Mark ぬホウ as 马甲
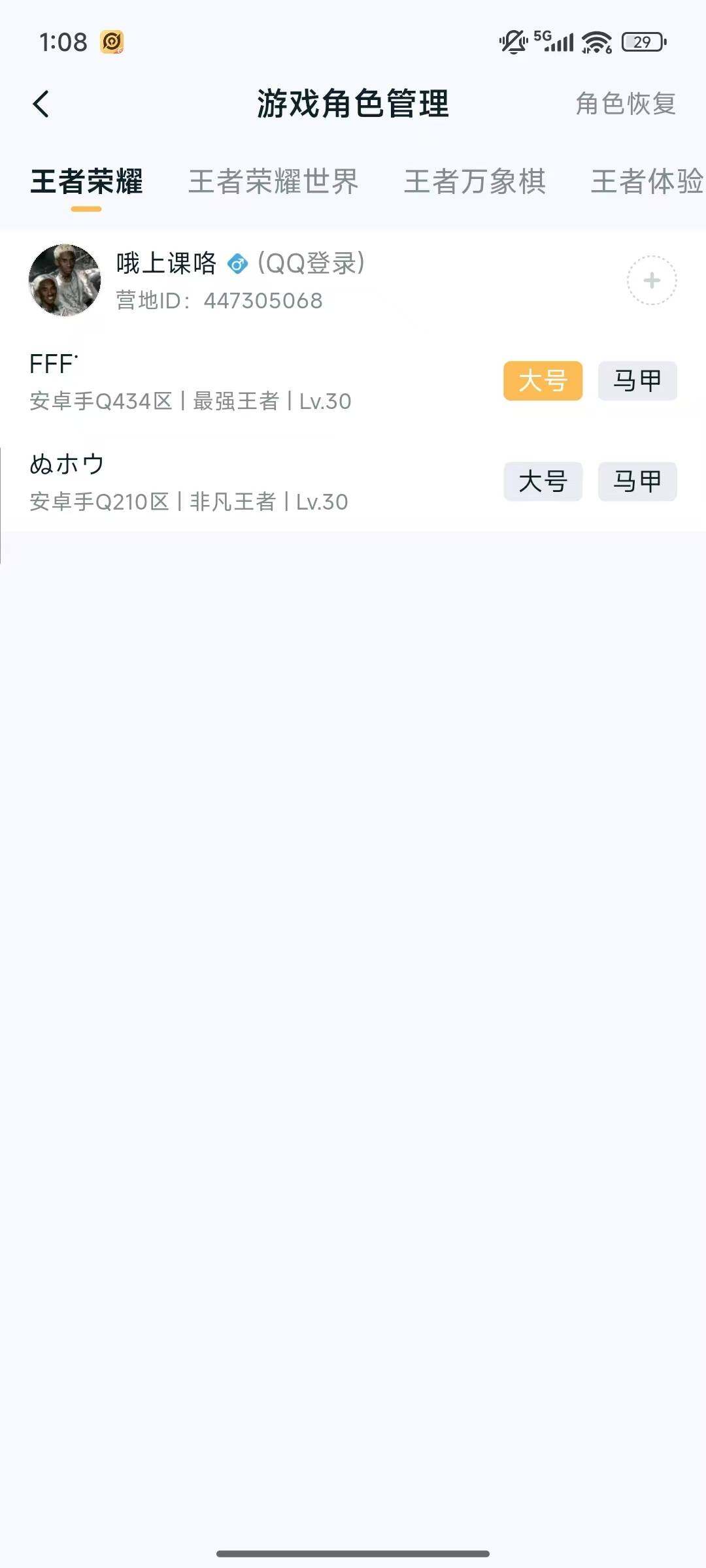 pyautogui.click(x=636, y=482)
